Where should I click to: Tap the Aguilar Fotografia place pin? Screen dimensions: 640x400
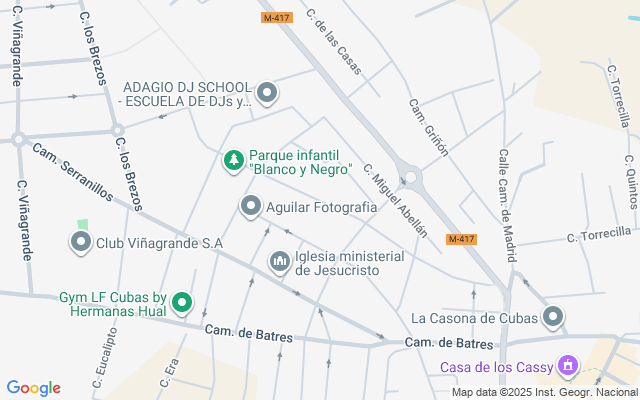[251, 207]
